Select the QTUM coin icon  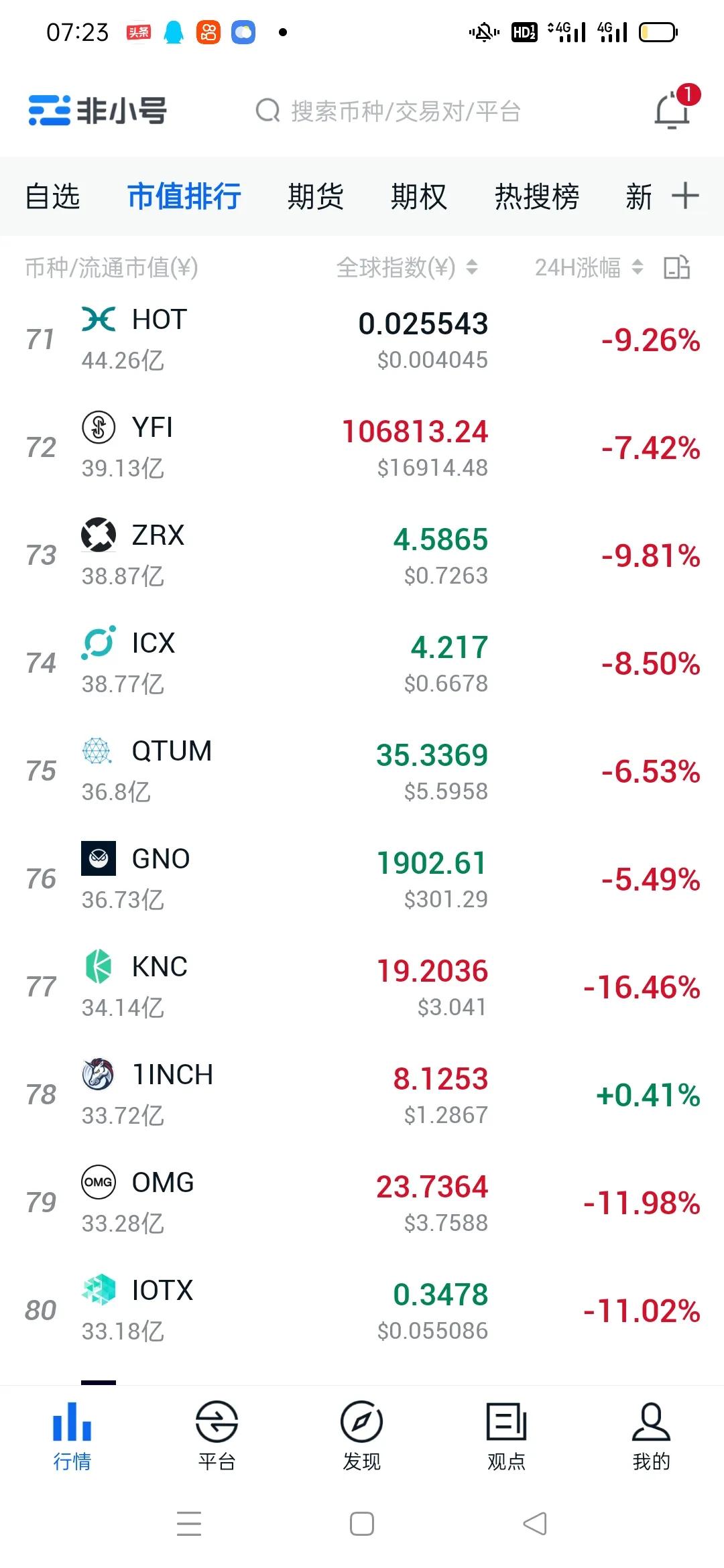click(97, 750)
